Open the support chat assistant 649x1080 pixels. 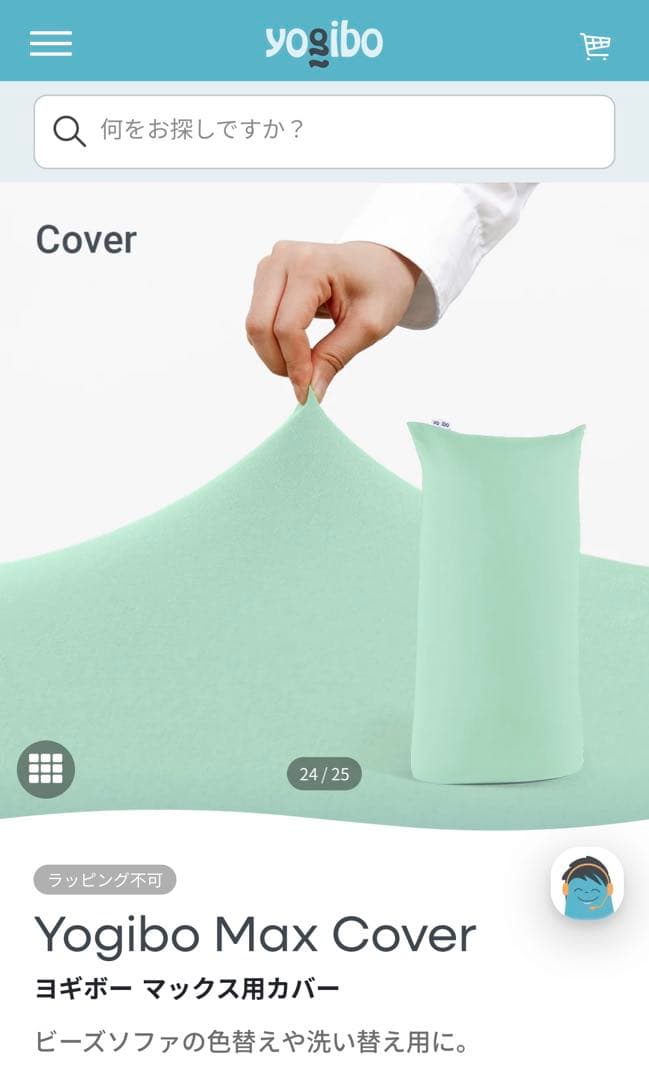(587, 884)
